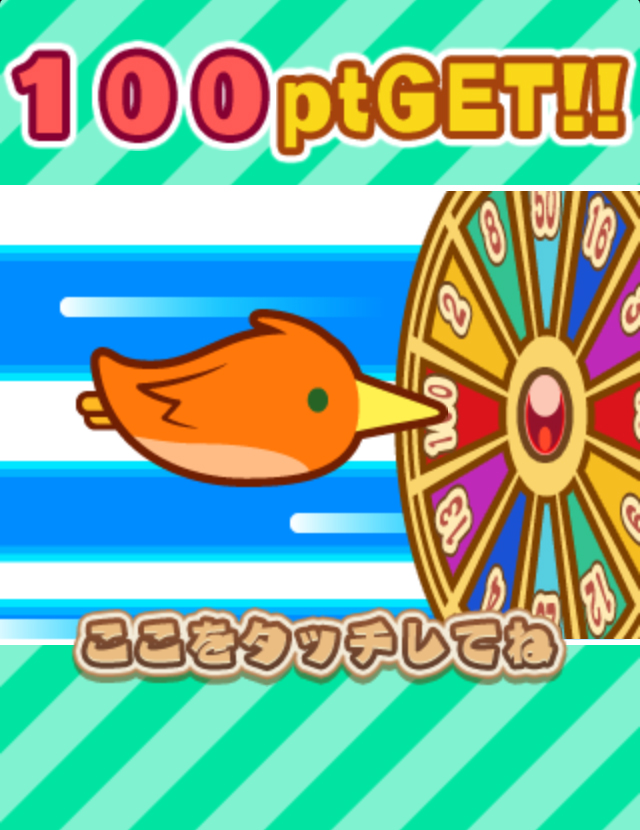640x830 pixels.
Task: Tap the ここをタッチしてね touch prompt
Action: point(318,647)
